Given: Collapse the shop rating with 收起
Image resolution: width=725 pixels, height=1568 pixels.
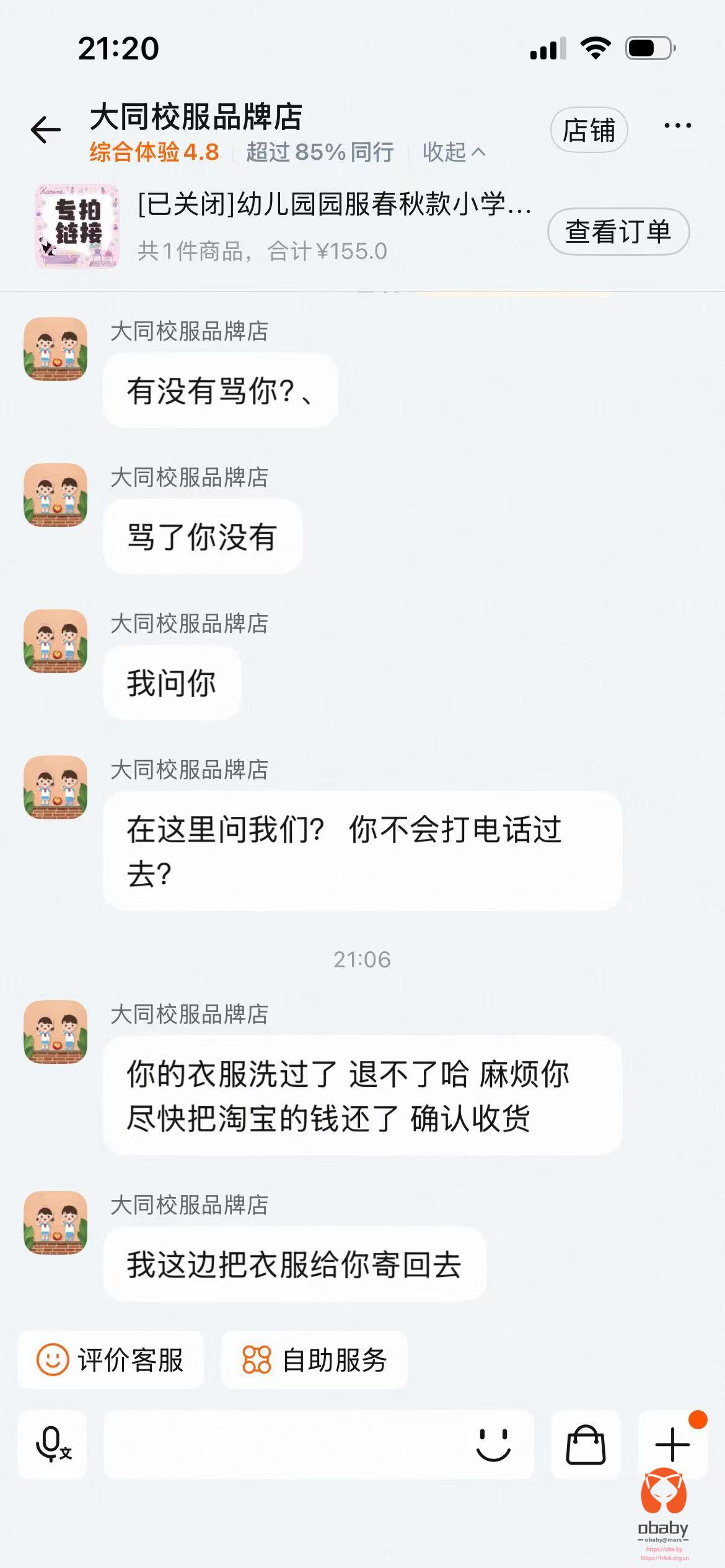Looking at the screenshot, I should pos(454,152).
